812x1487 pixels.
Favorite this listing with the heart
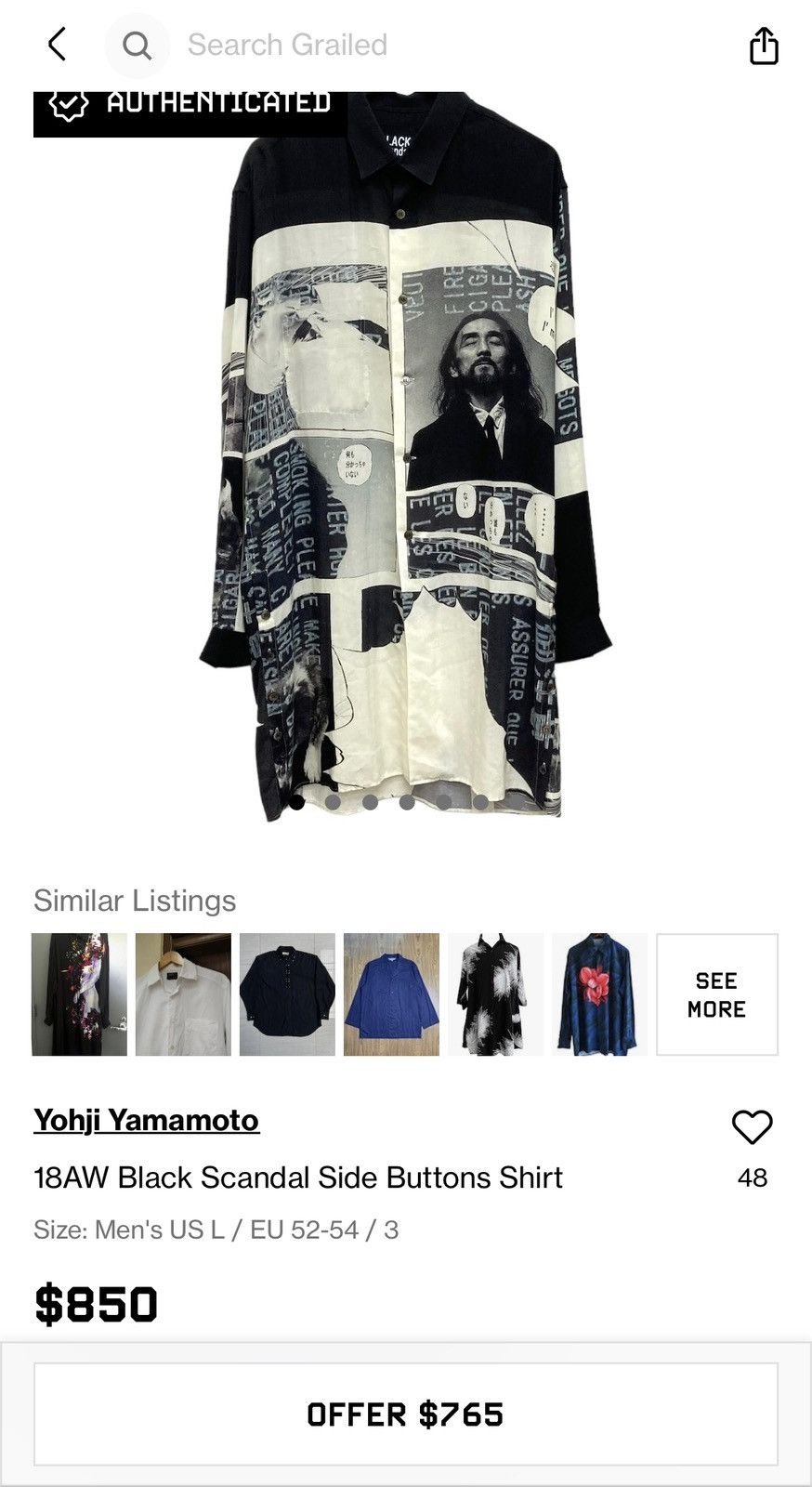point(752,1127)
